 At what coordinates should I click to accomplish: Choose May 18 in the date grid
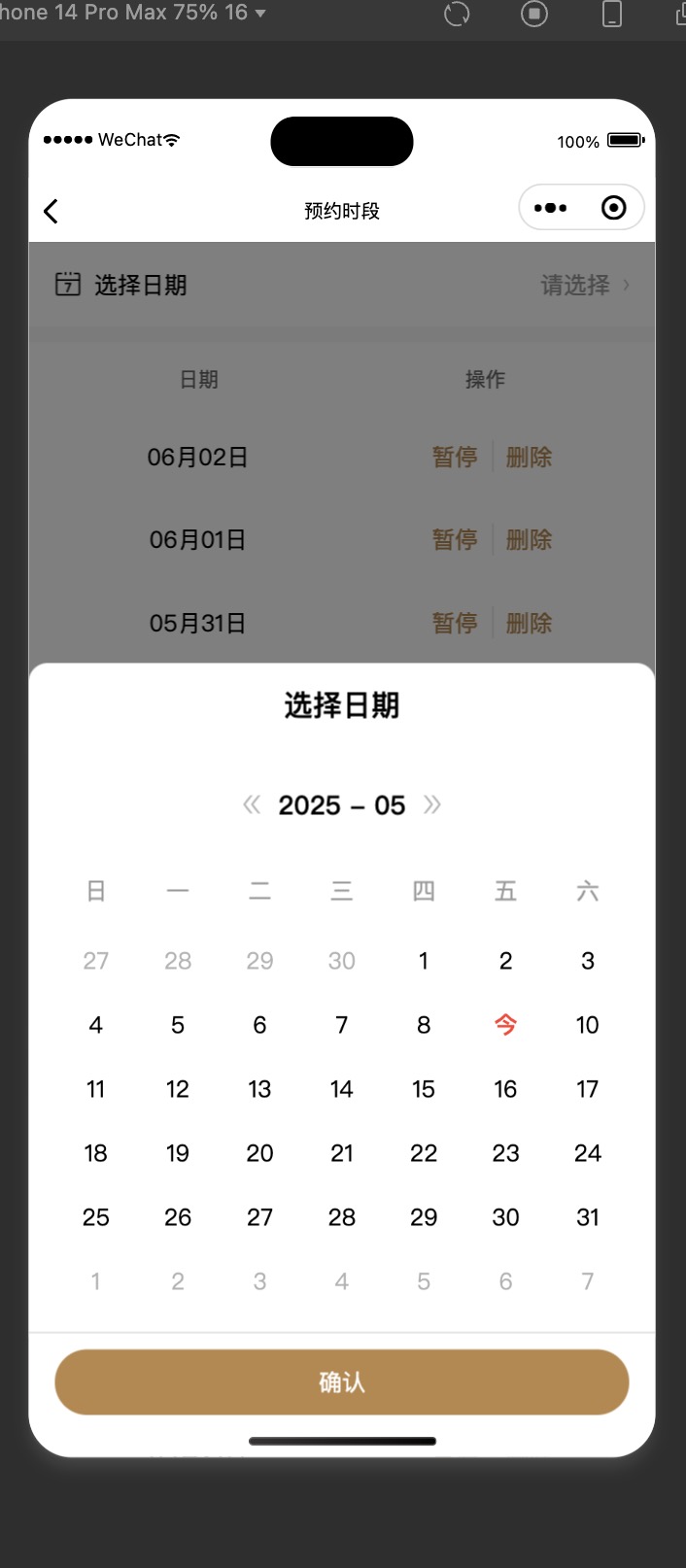click(95, 1153)
